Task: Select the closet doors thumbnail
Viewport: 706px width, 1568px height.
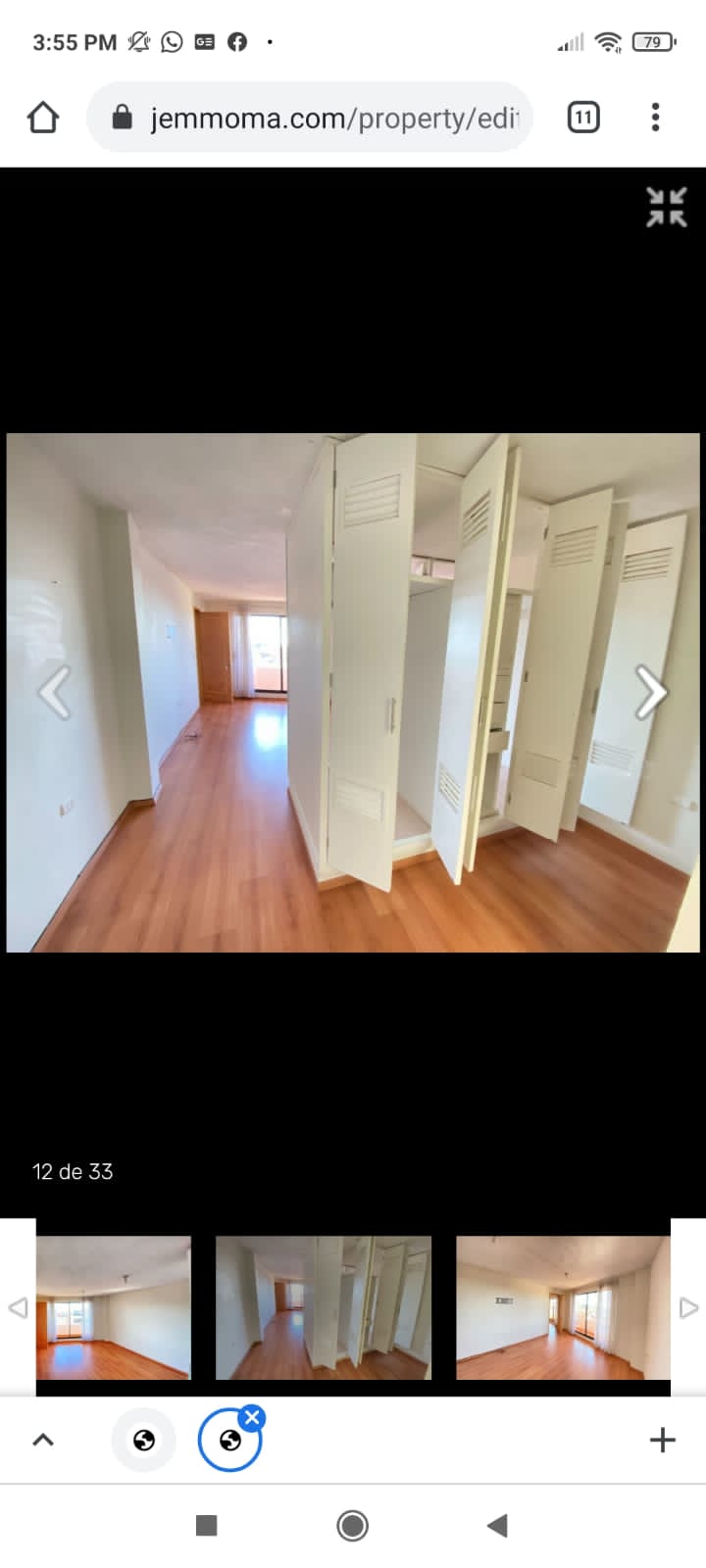Action: (x=324, y=1307)
